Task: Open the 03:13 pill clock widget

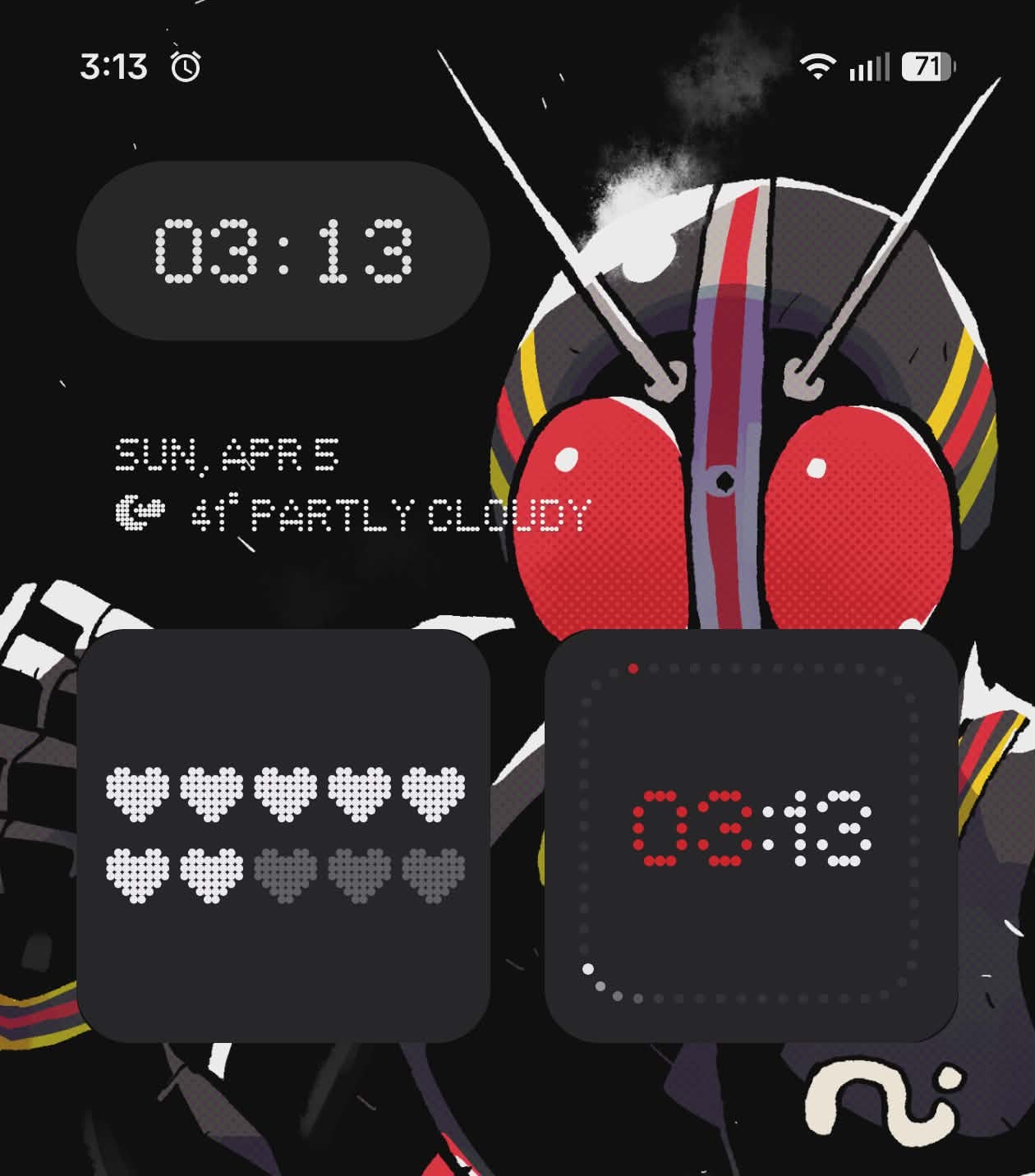Action: click(x=283, y=251)
